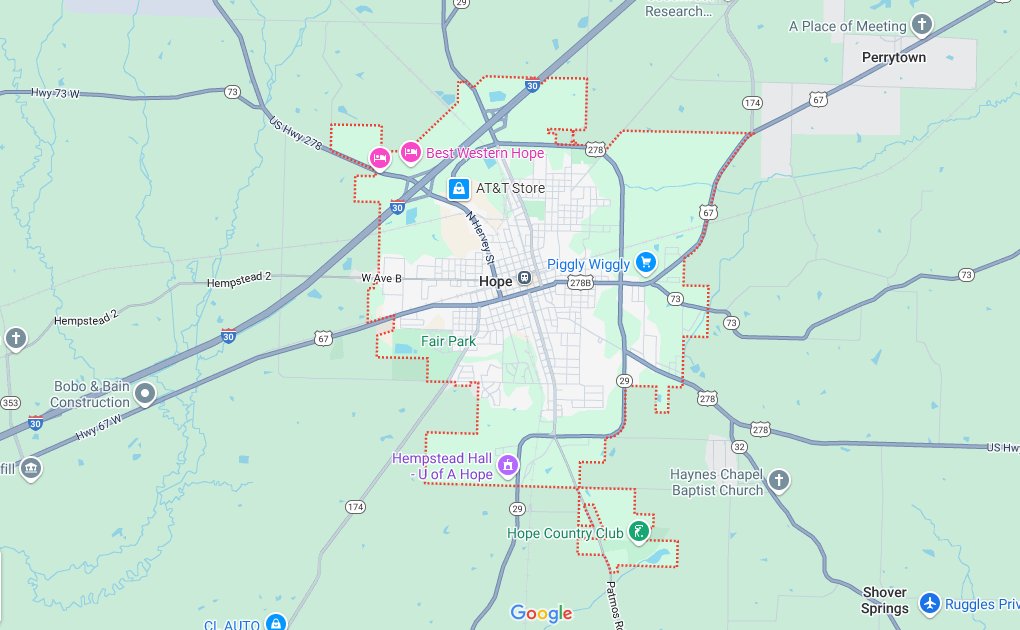The width and height of the screenshot is (1020, 630).
Task: Tap the A Place of Meeting church pin
Action: [921, 25]
